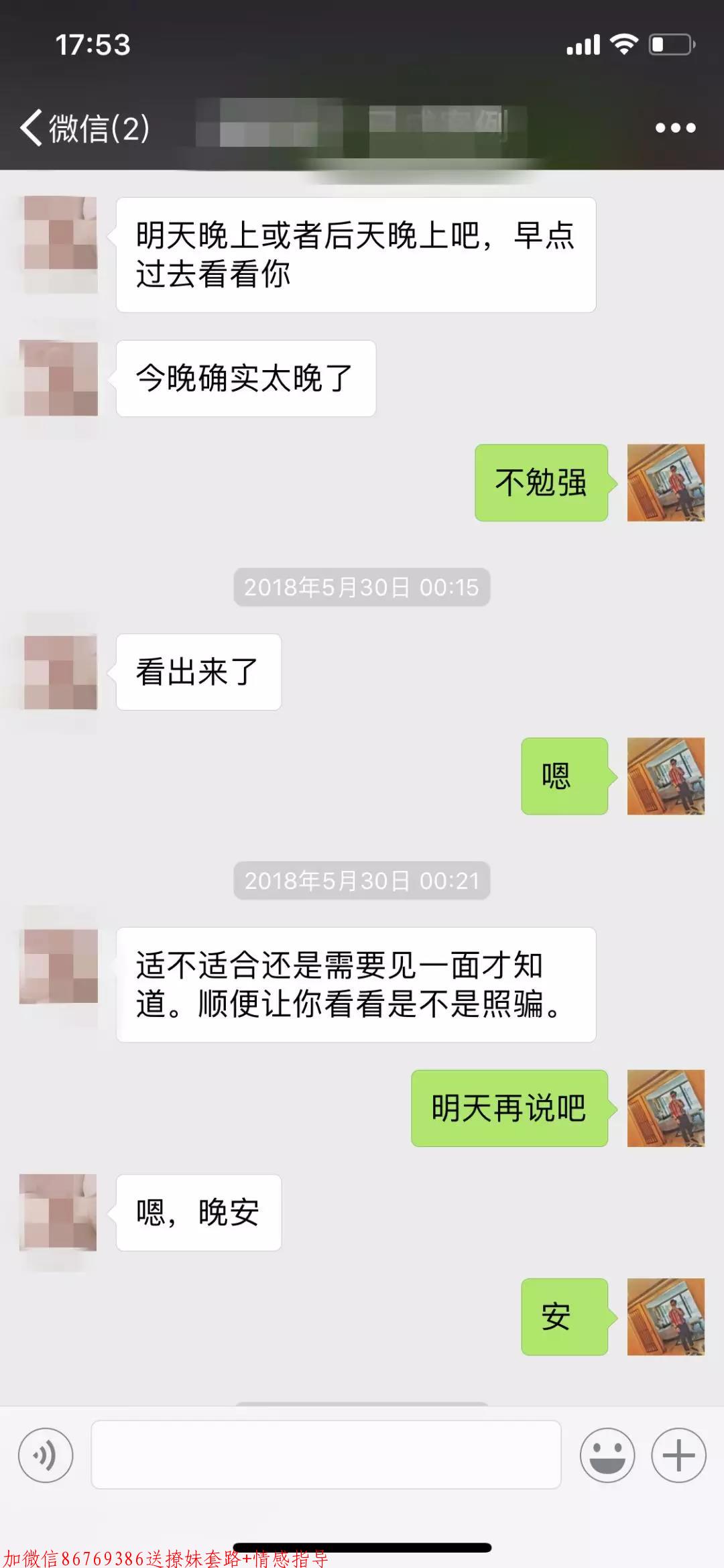Screen dimensions: 724x1568
Task: Open the contact's profile picture next to 看出来了
Action: (x=59, y=670)
